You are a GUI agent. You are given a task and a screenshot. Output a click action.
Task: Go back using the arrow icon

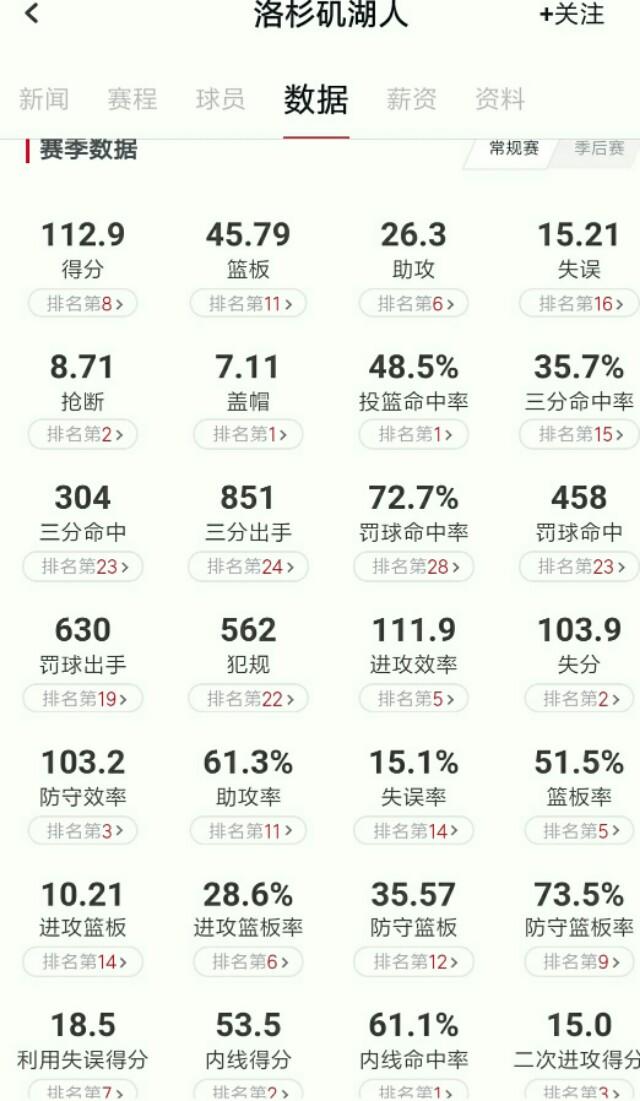click(x=32, y=12)
